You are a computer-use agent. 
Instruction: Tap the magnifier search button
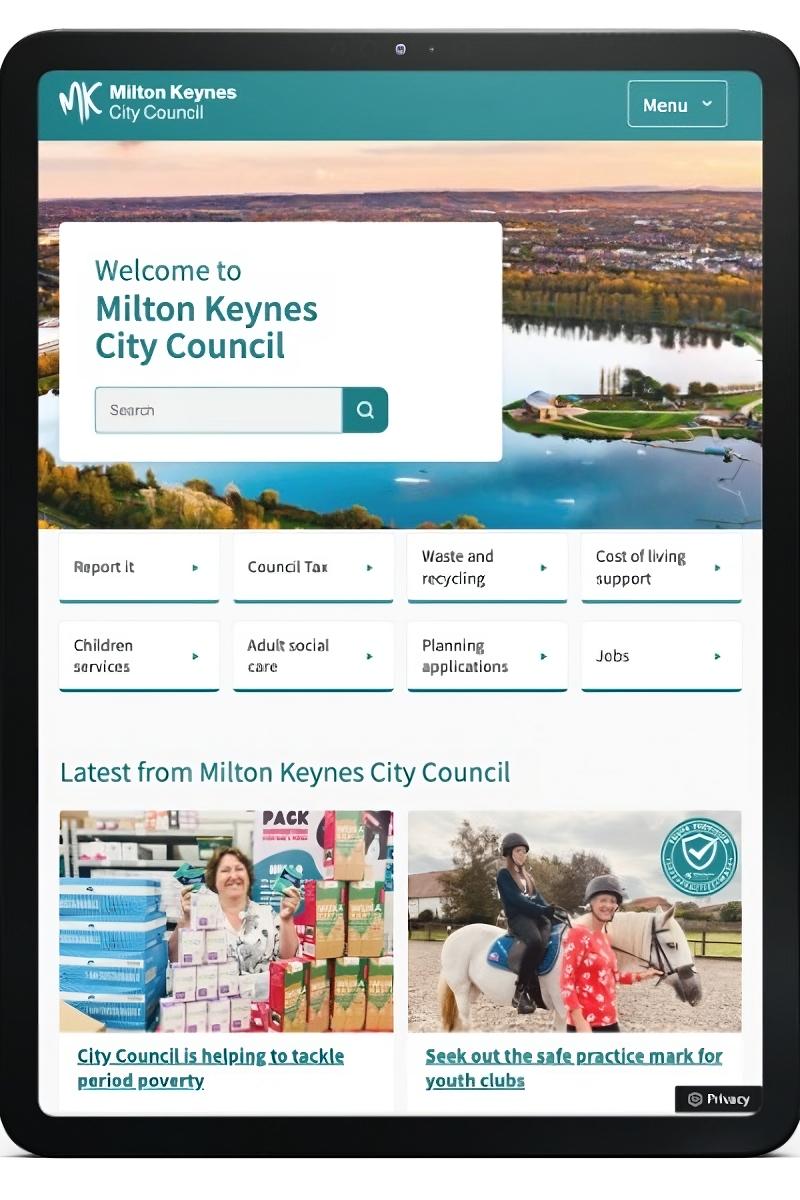pyautogui.click(x=365, y=410)
